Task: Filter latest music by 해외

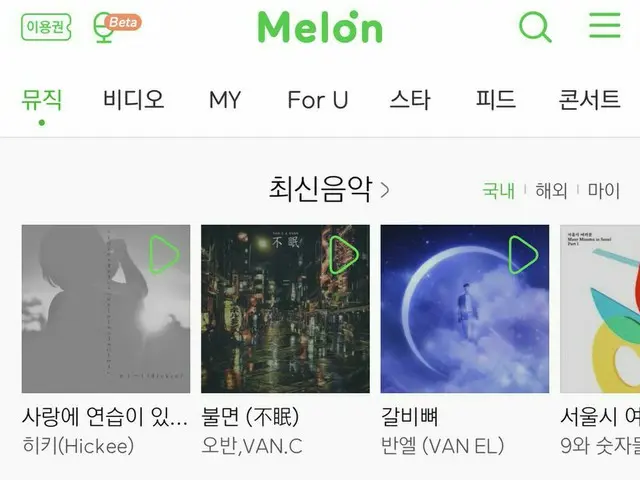Action: (x=551, y=190)
